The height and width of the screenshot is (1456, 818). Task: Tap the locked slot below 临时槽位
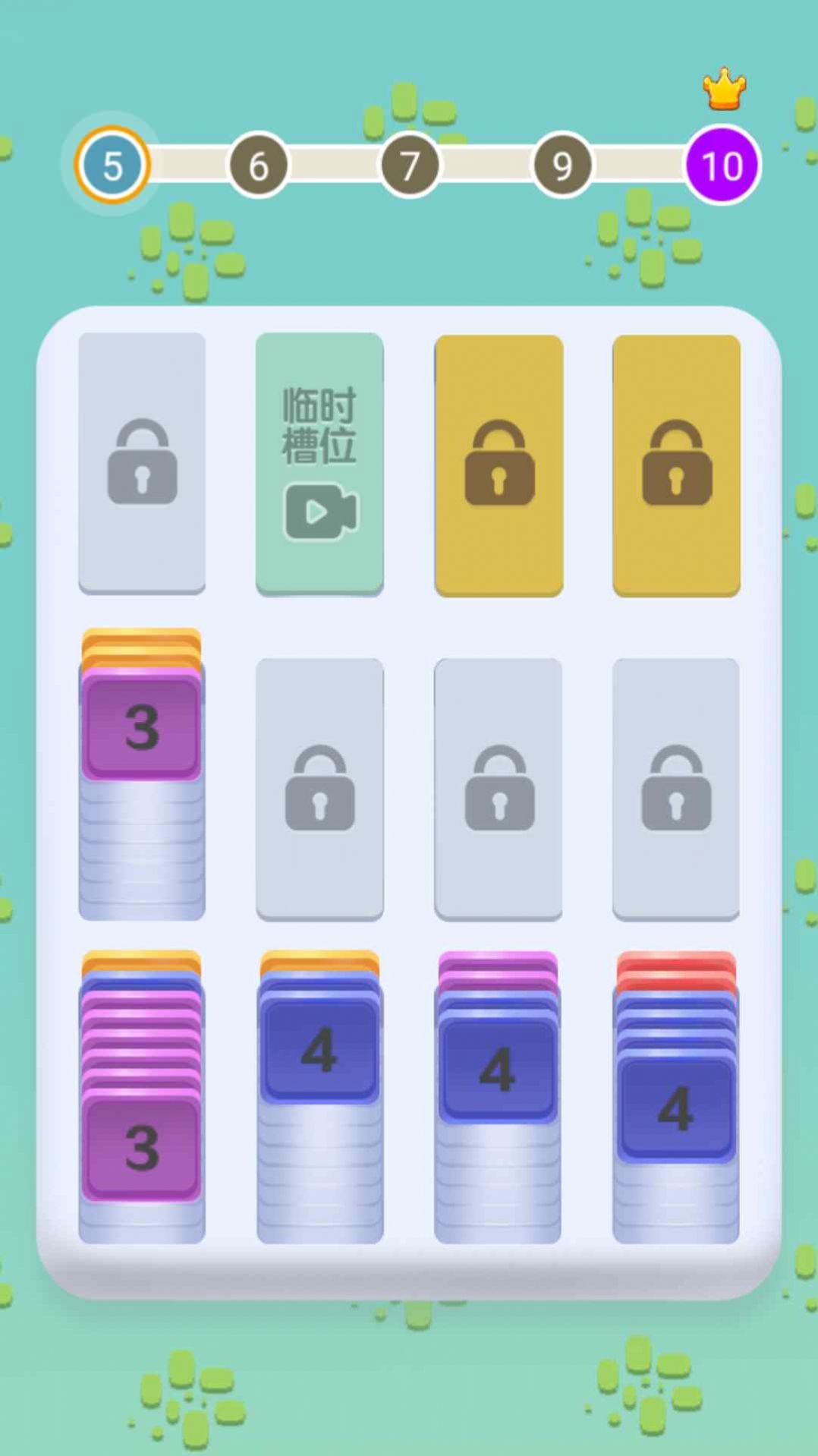(319, 789)
